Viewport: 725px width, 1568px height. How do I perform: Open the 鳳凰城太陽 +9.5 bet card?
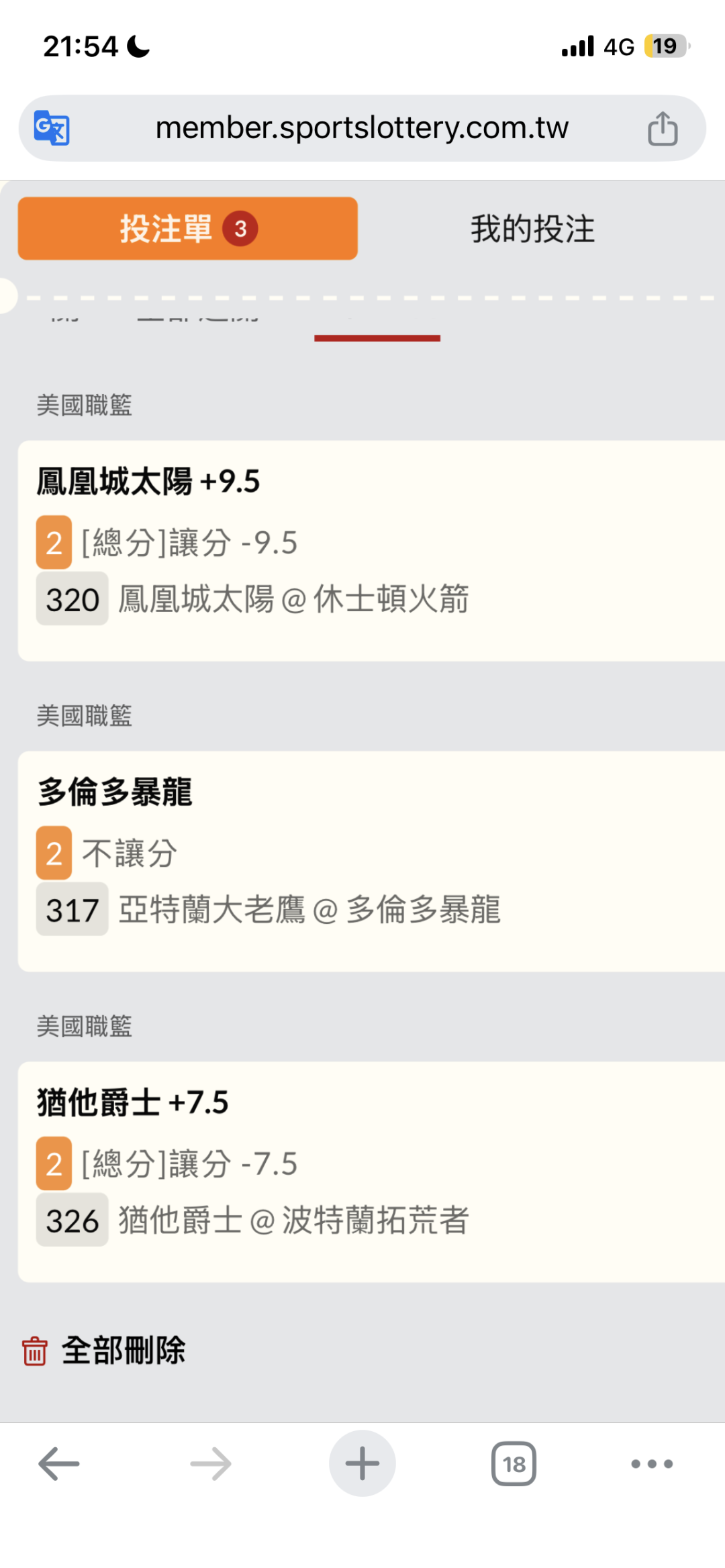pos(369,550)
